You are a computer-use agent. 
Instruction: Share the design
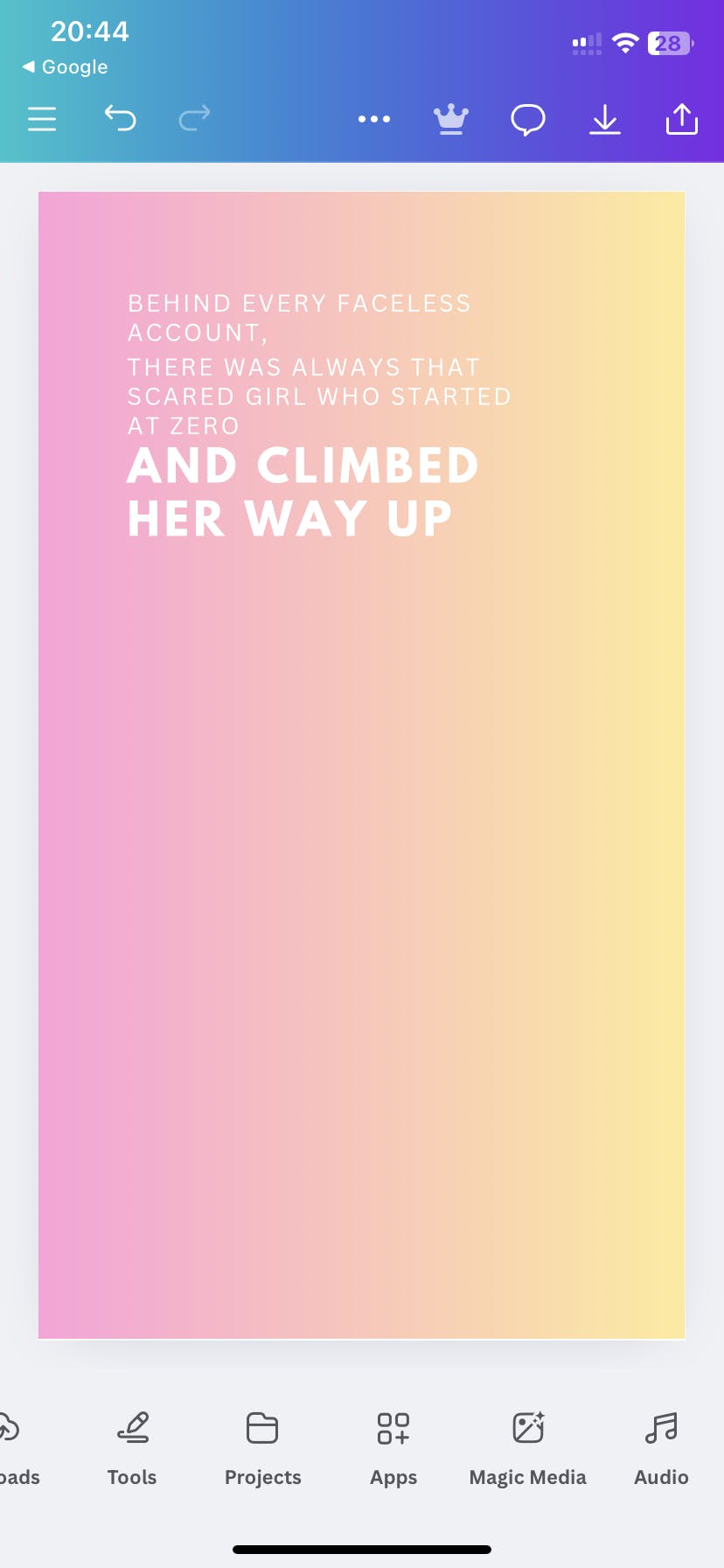pos(681,119)
